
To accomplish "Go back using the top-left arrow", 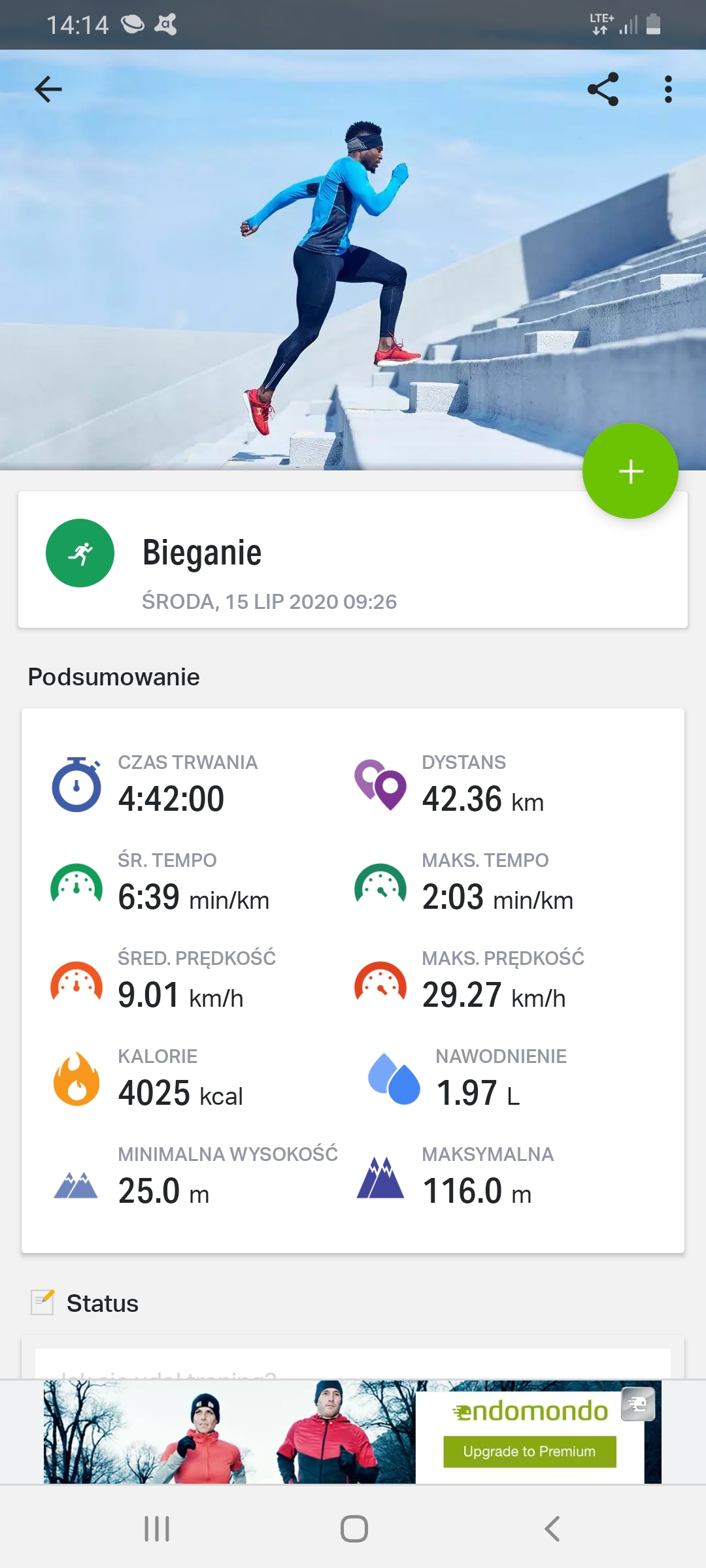I will pyautogui.click(x=48, y=90).
